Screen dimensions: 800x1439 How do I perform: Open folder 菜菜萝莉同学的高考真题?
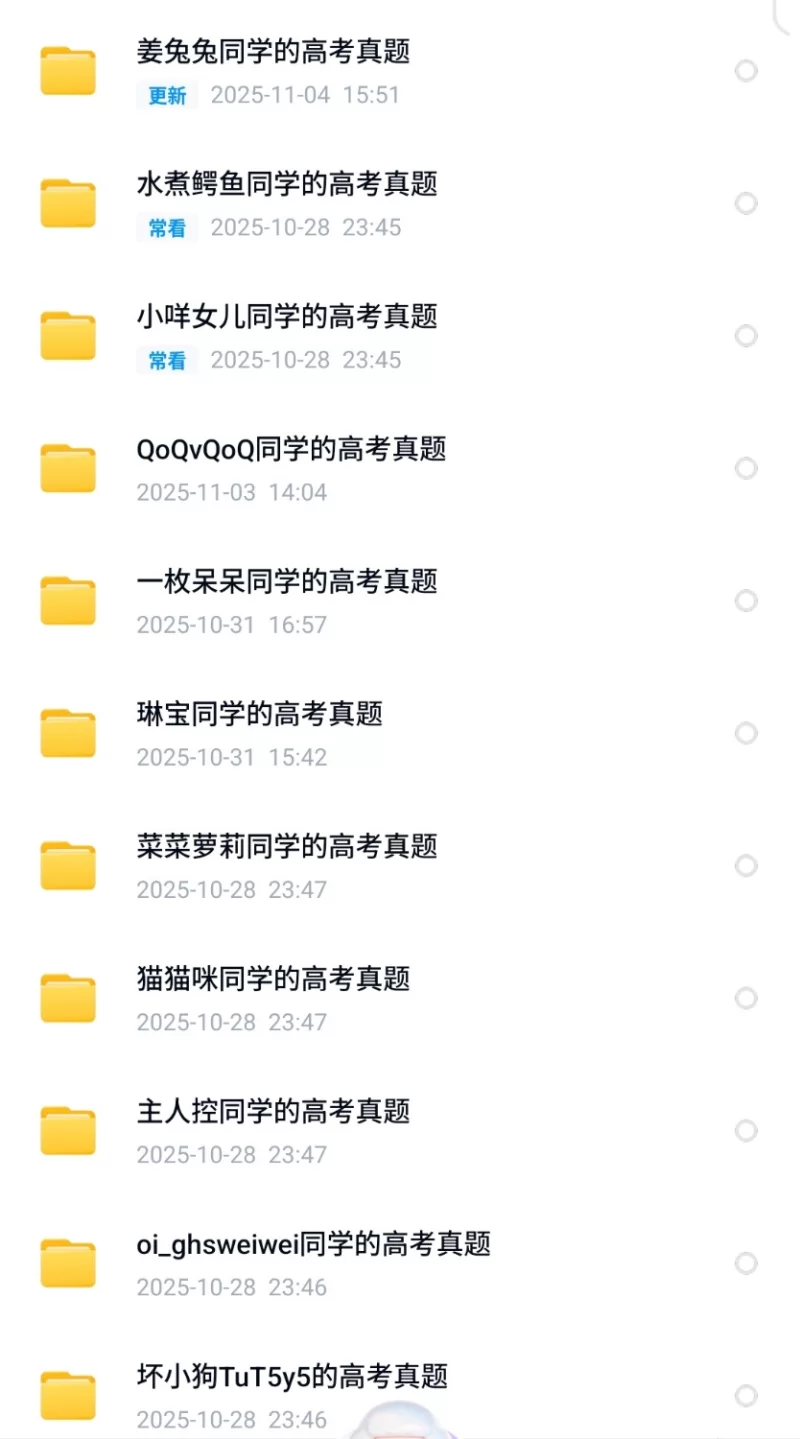pyautogui.click(x=287, y=847)
